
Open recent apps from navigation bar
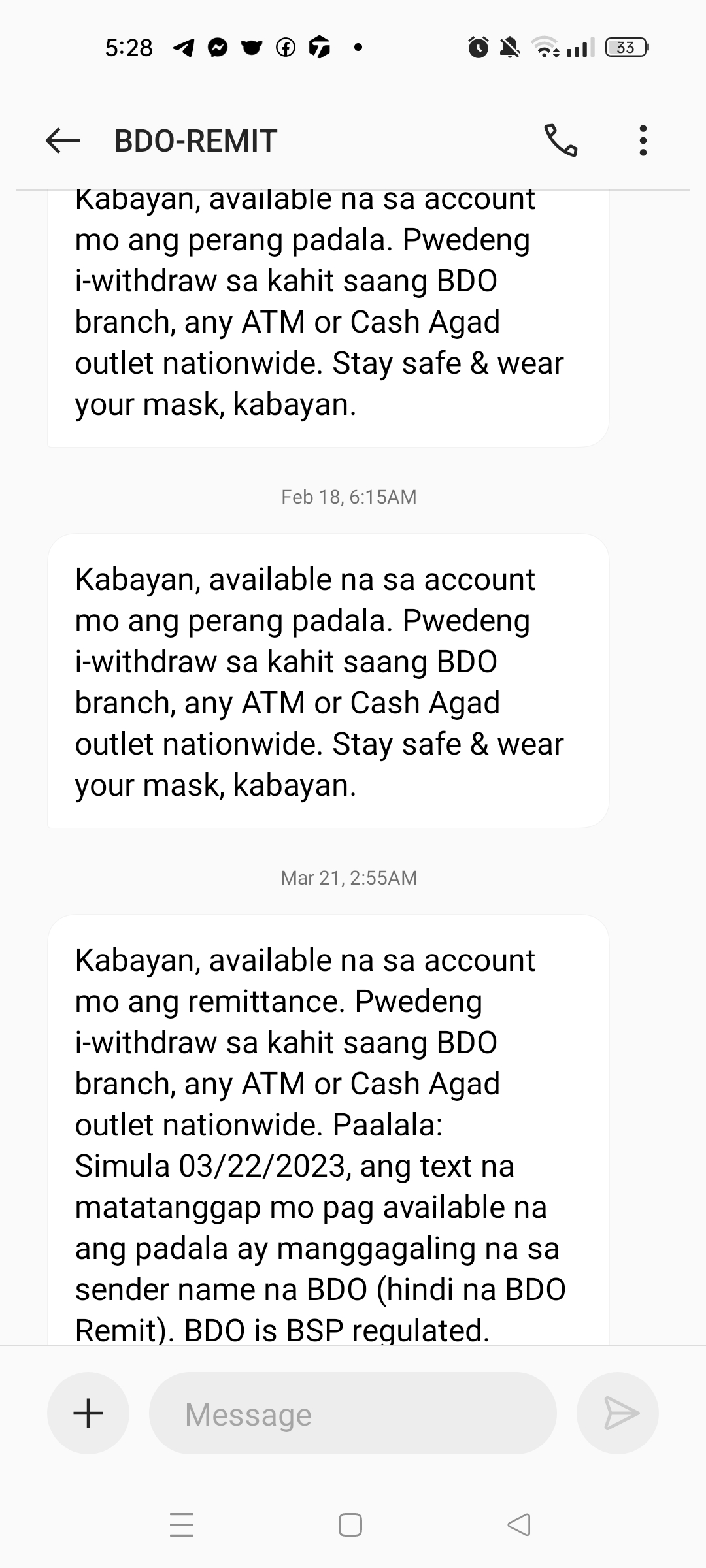point(182,1525)
